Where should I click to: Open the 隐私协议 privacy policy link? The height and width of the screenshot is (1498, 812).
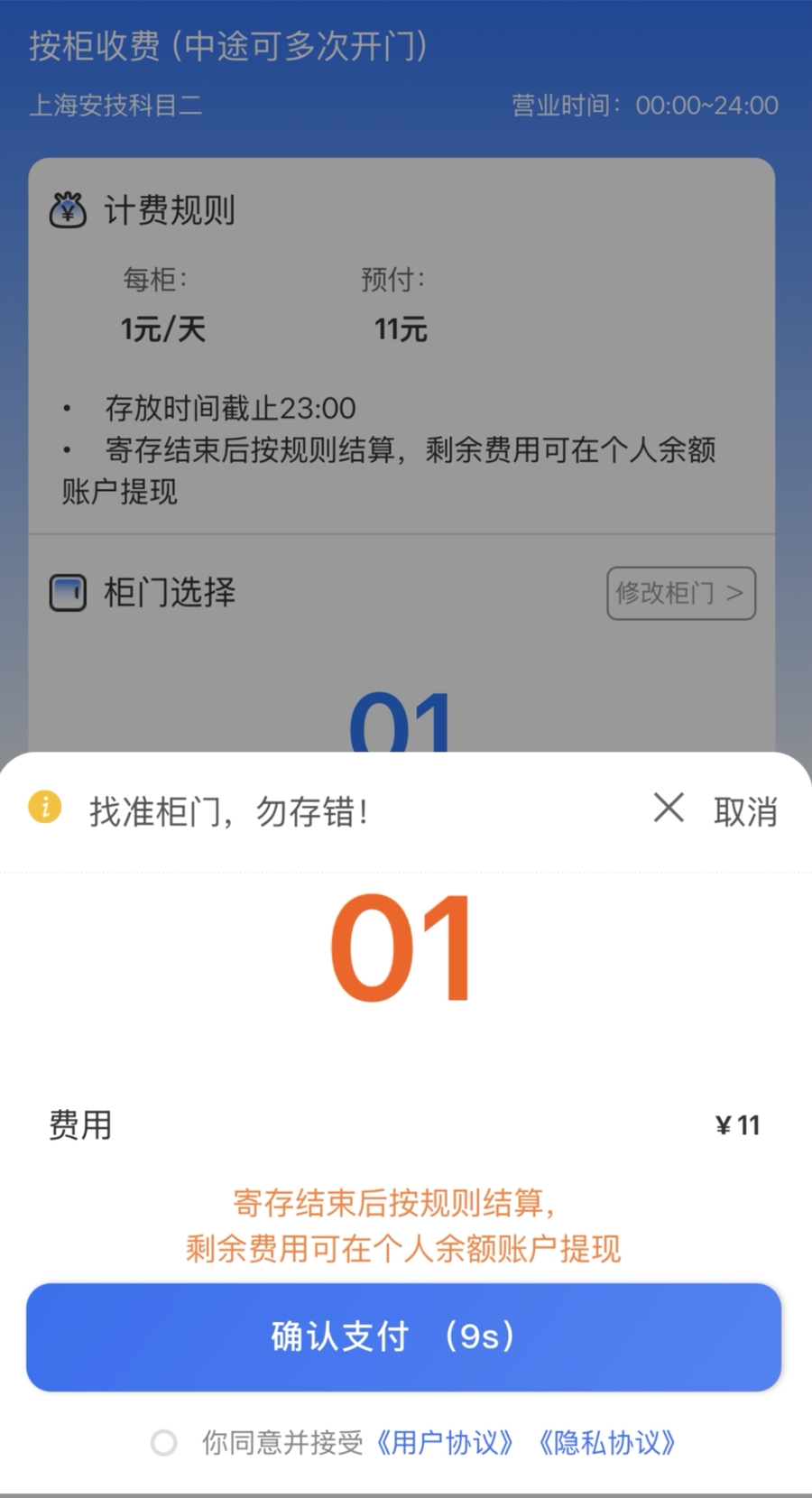point(607,1442)
